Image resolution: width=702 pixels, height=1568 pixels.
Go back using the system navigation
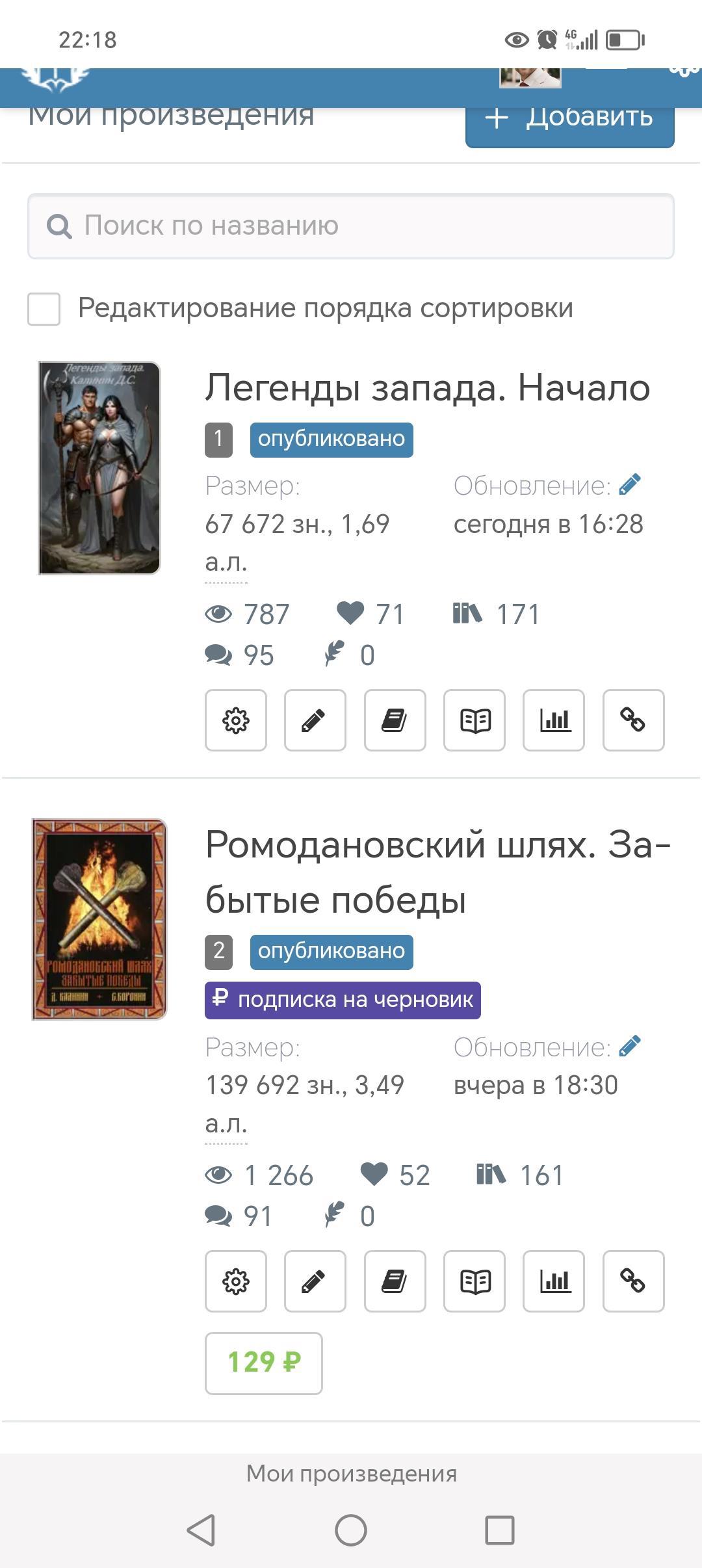[x=201, y=1530]
